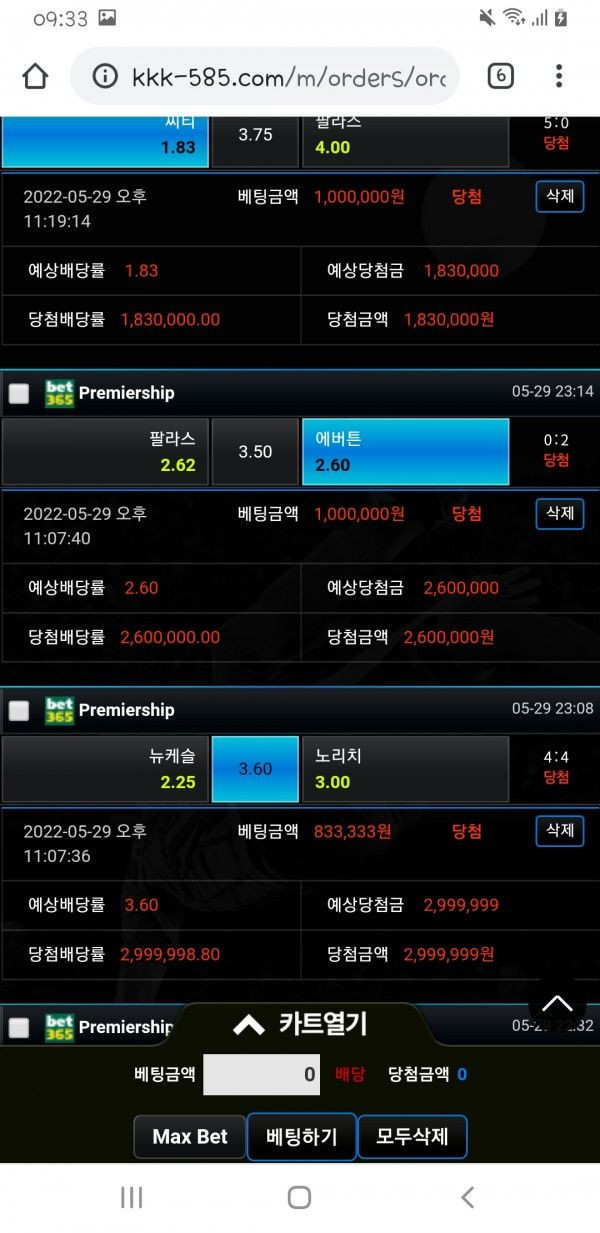Screen dimensions: 600x1233
Task: Check the box for the 05-29 23:14 Premiership bet
Action: [x=19, y=394]
